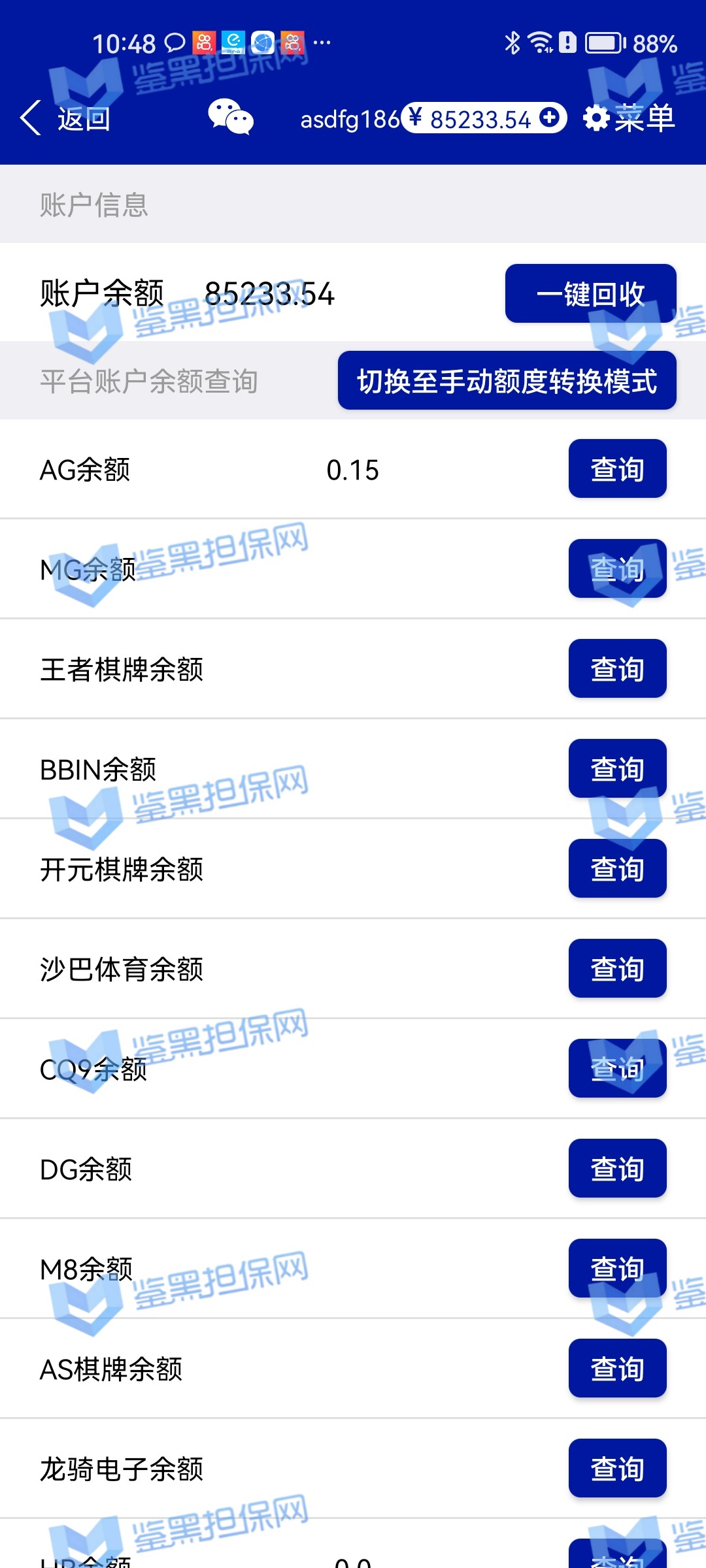706x1568 pixels.
Task: Open the 菜单 settings menu
Action: point(629,118)
